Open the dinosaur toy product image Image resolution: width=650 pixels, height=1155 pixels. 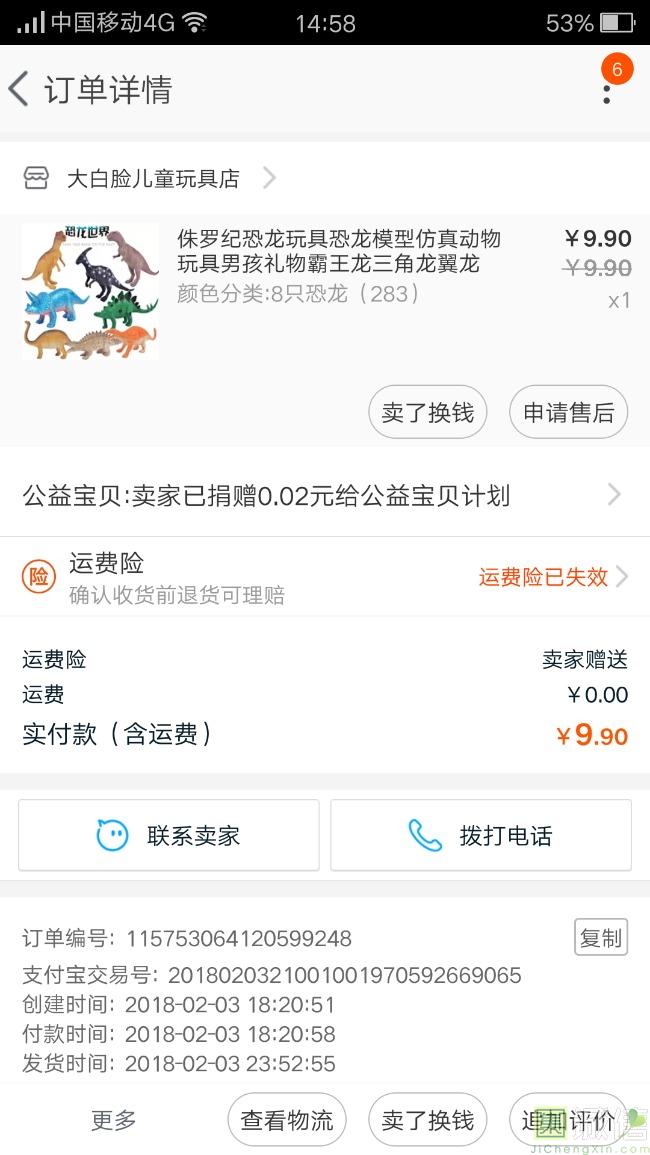(x=90, y=292)
